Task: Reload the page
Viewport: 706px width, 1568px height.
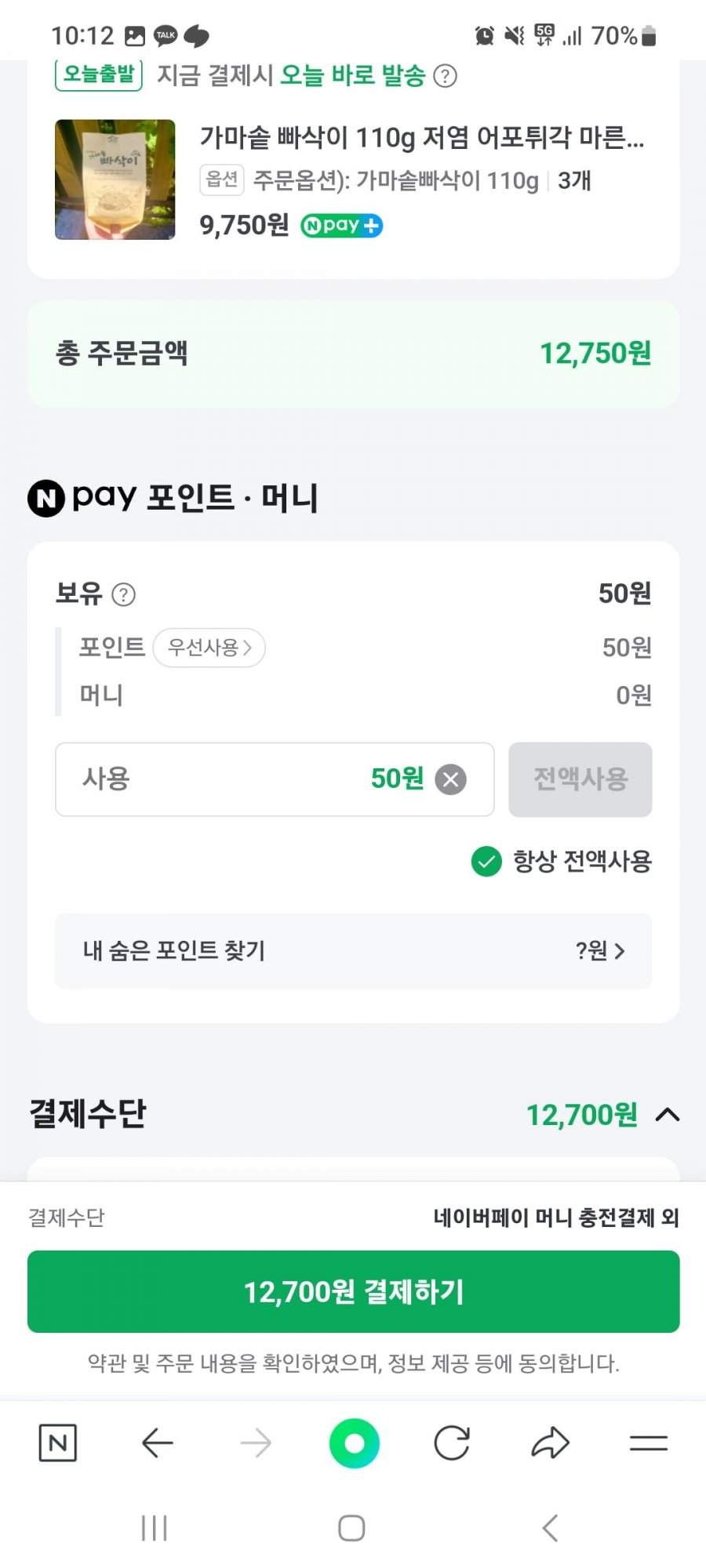Action: 452,1443
